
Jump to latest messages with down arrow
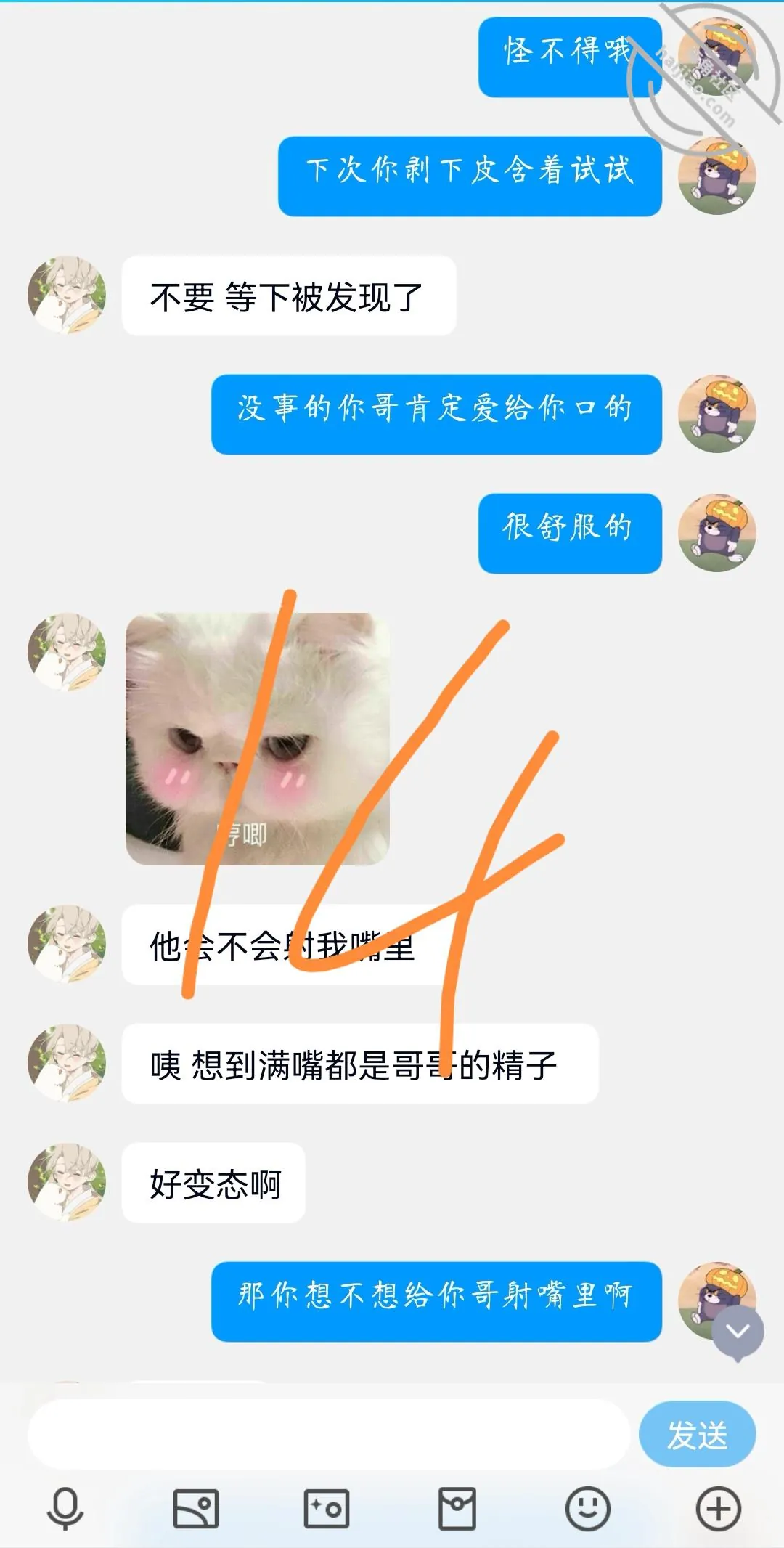[x=738, y=1332]
